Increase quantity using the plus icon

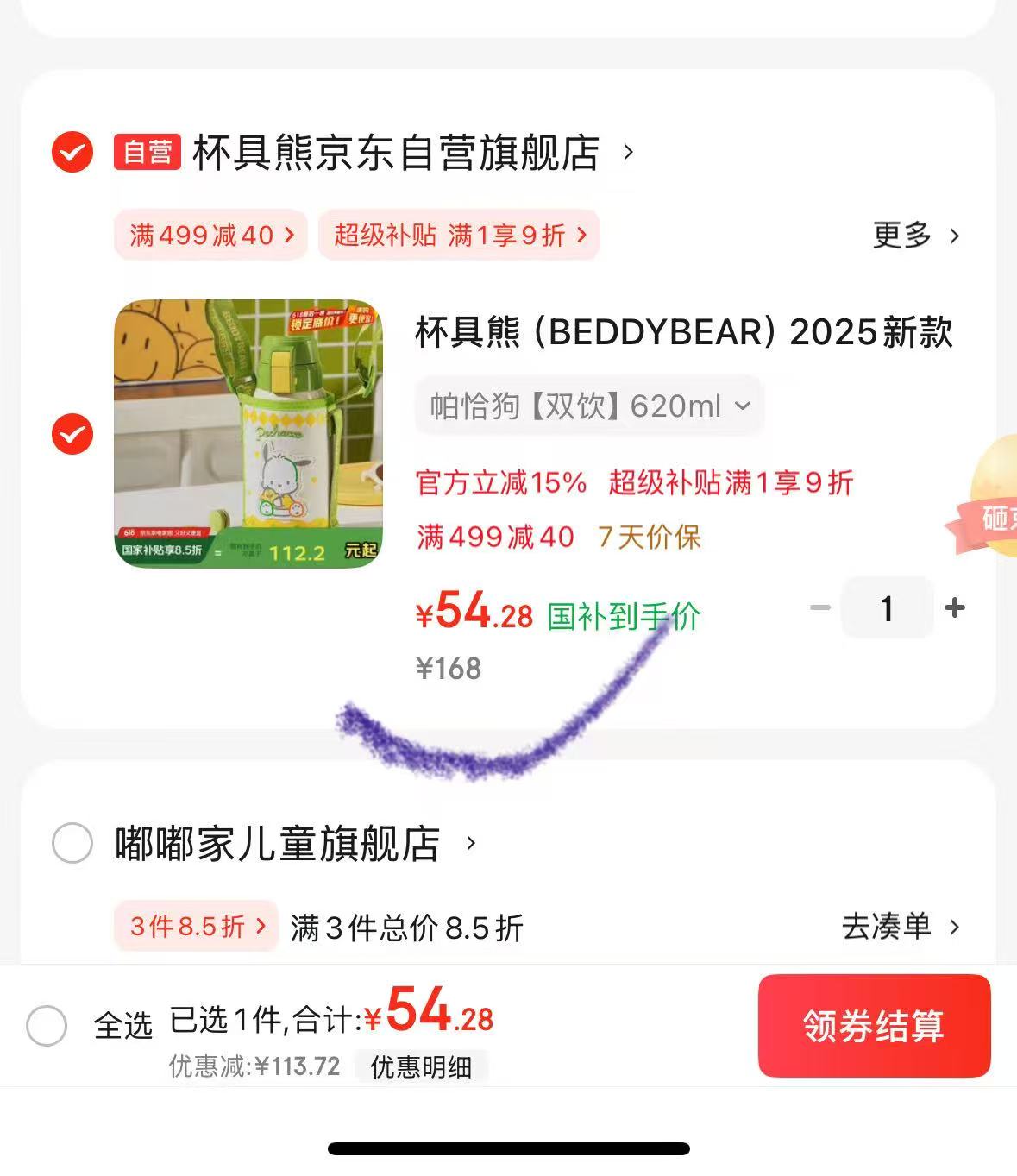click(954, 608)
